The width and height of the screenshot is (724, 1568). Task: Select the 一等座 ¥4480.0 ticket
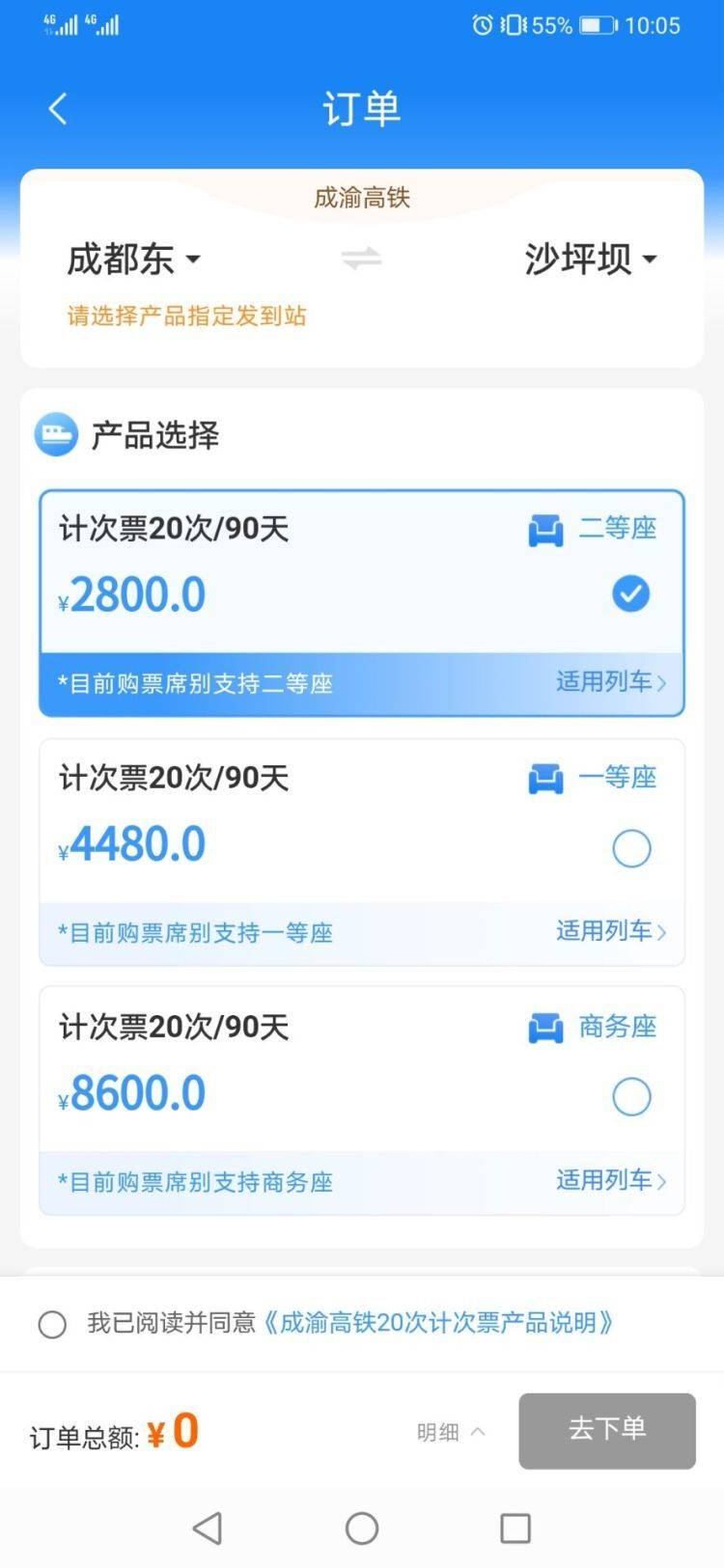631,849
